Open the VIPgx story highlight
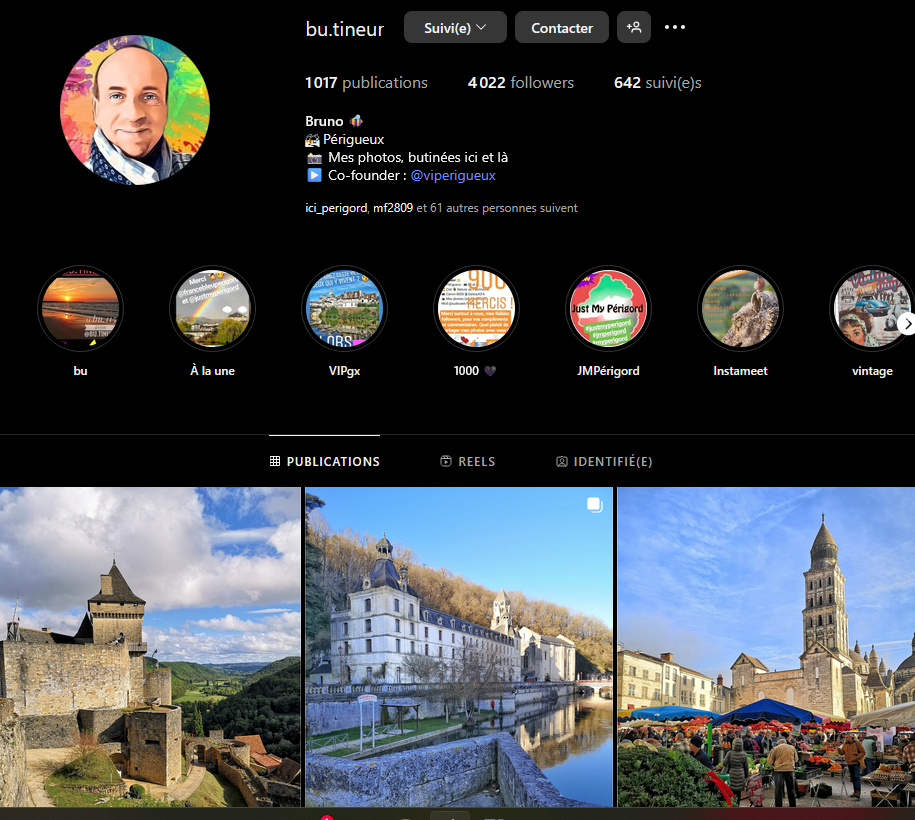Viewport: 915px width, 820px height. click(x=344, y=308)
